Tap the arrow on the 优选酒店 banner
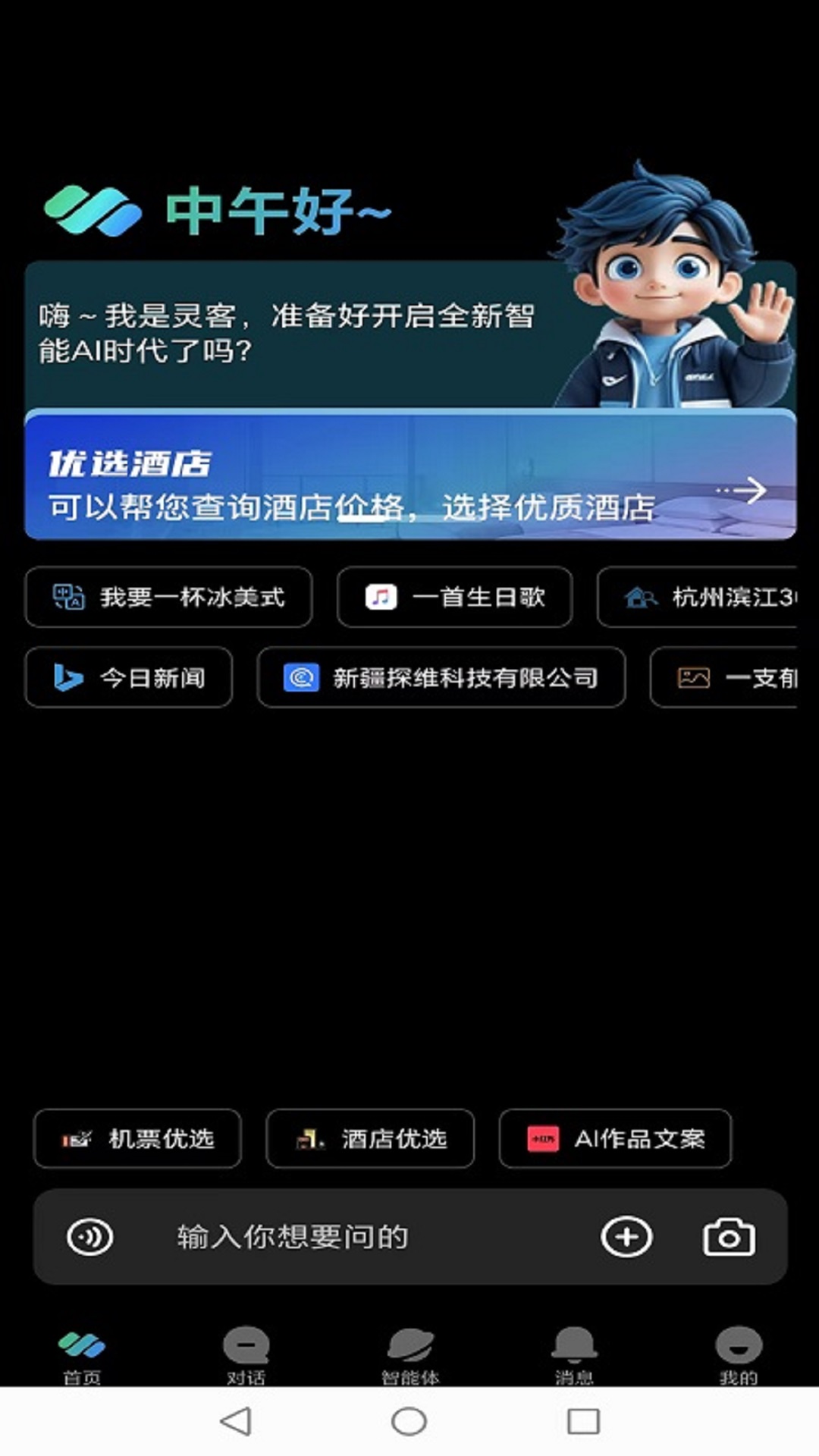 click(x=751, y=491)
